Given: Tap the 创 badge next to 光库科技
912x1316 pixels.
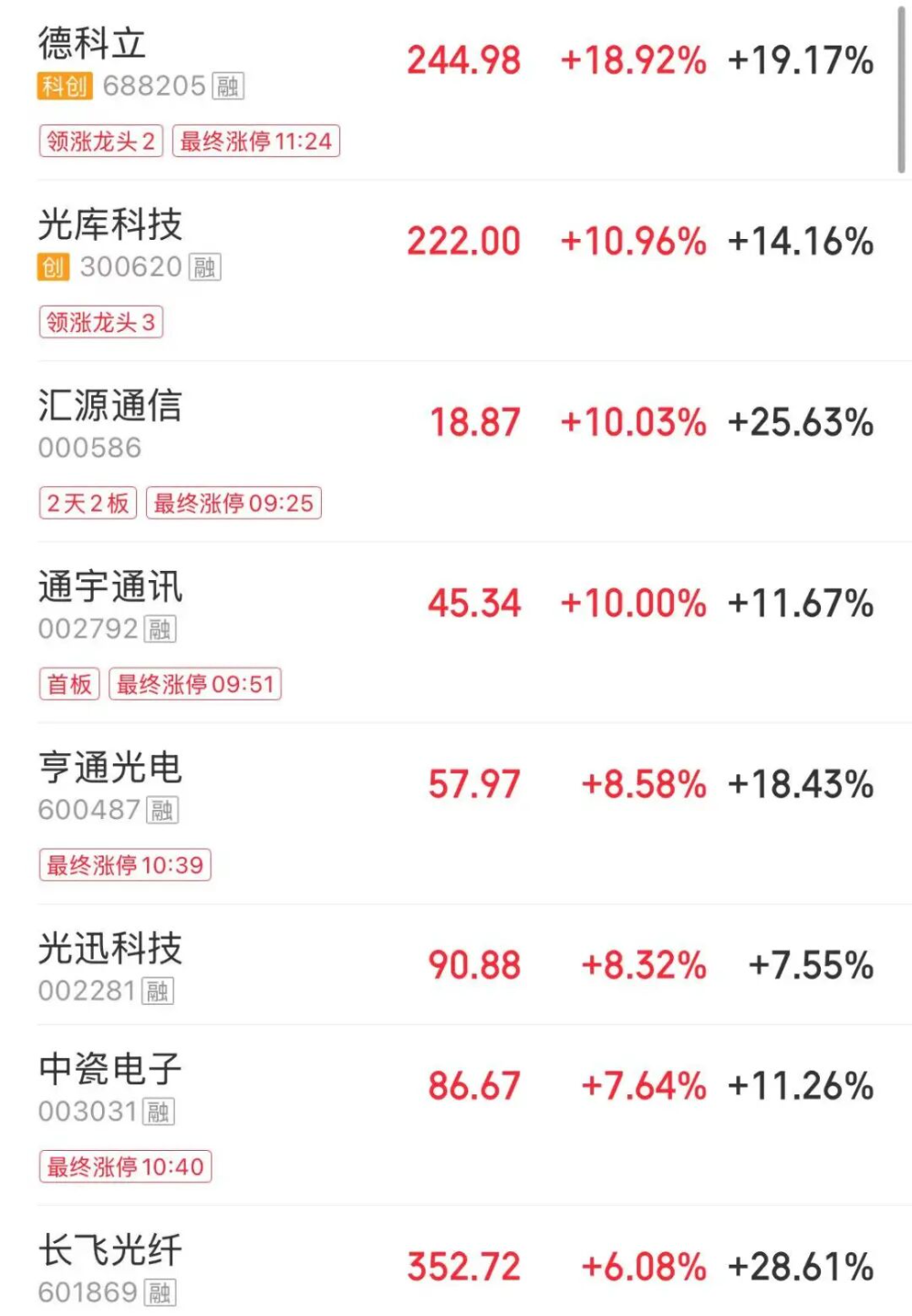Looking at the screenshot, I should [x=55, y=268].
